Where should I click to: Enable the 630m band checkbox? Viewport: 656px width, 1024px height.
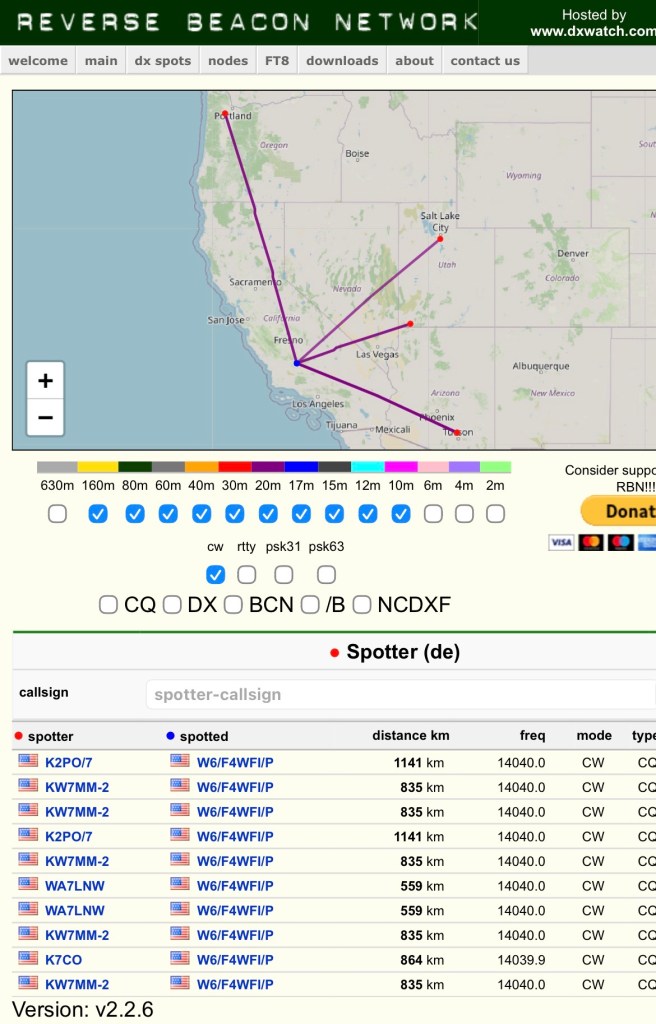tap(58, 514)
